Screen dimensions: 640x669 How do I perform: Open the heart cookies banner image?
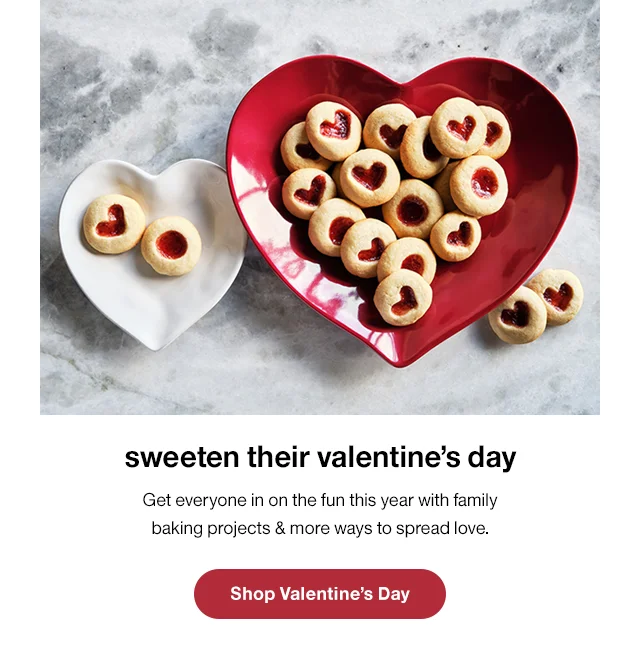(x=320, y=207)
